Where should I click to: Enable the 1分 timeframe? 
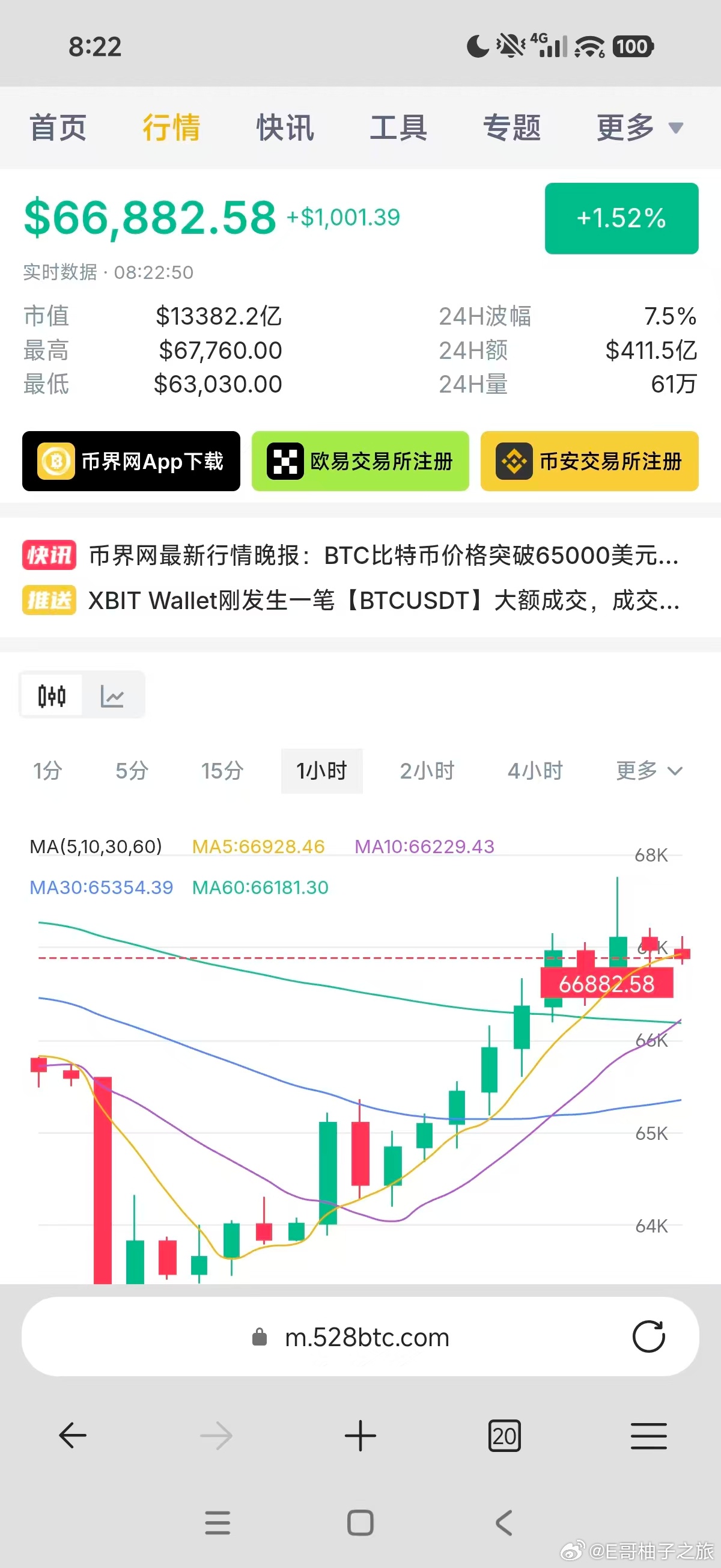47,771
